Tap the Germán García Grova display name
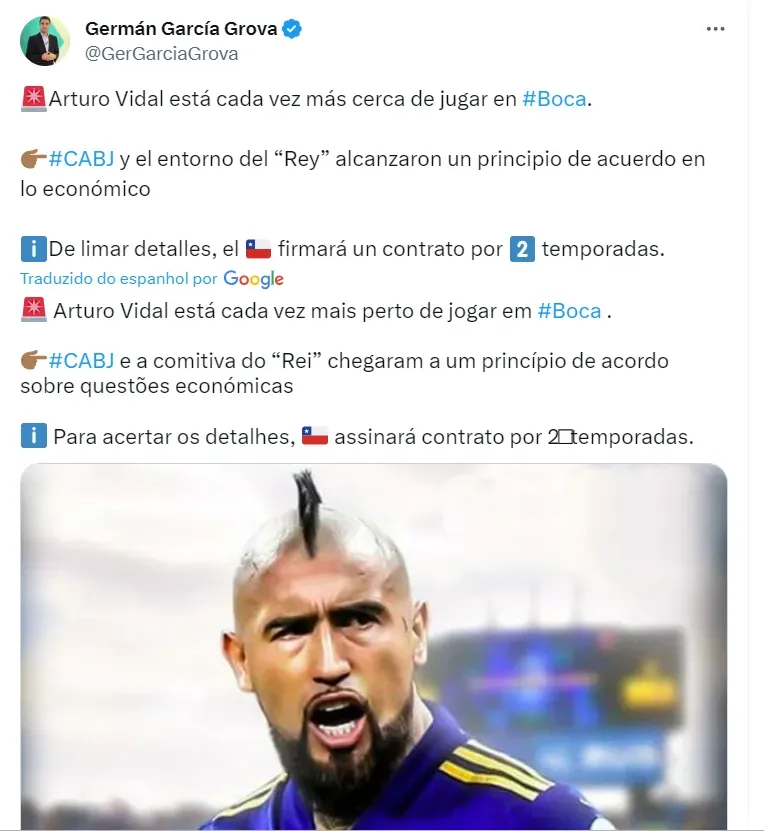Image resolution: width=764 pixels, height=831 pixels. (x=181, y=29)
